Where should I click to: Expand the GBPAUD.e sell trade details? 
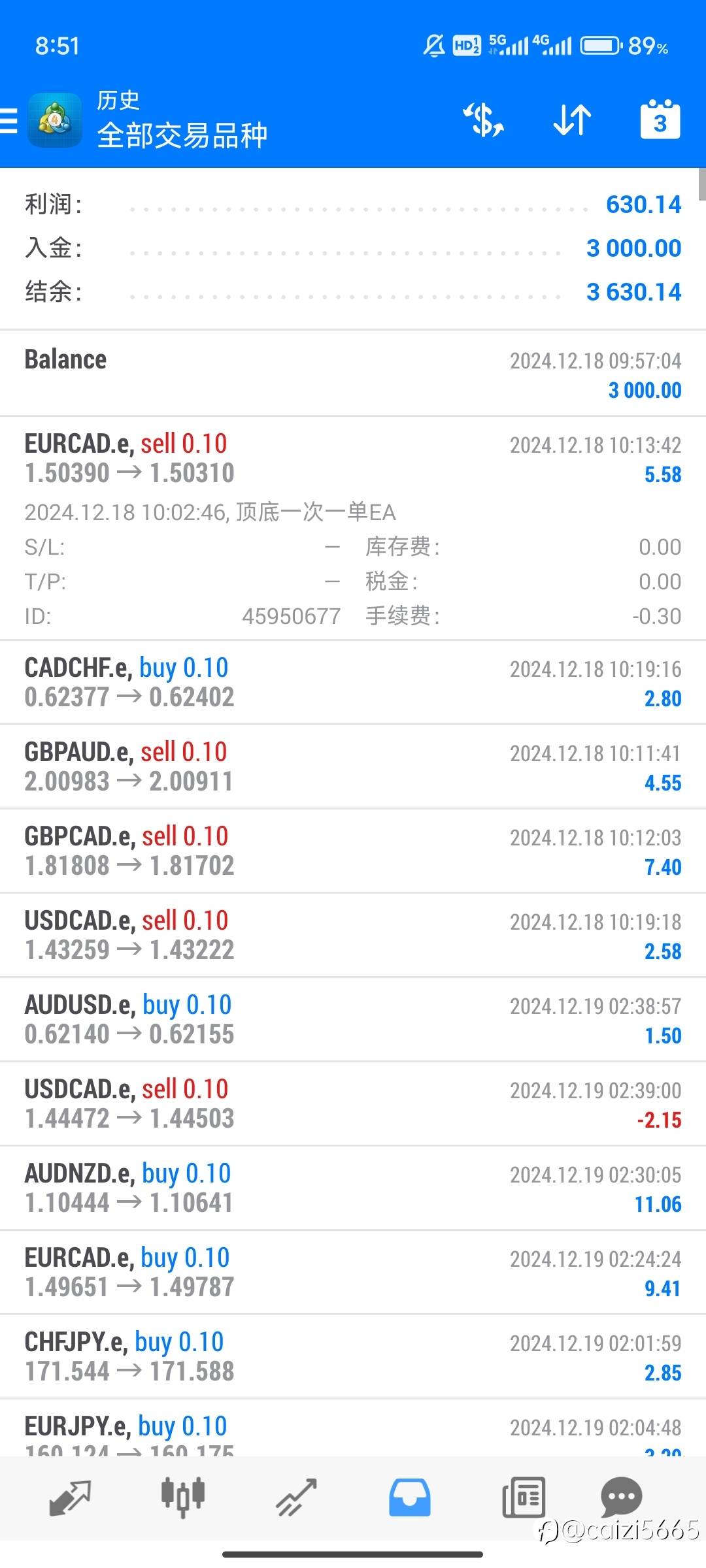(x=353, y=767)
